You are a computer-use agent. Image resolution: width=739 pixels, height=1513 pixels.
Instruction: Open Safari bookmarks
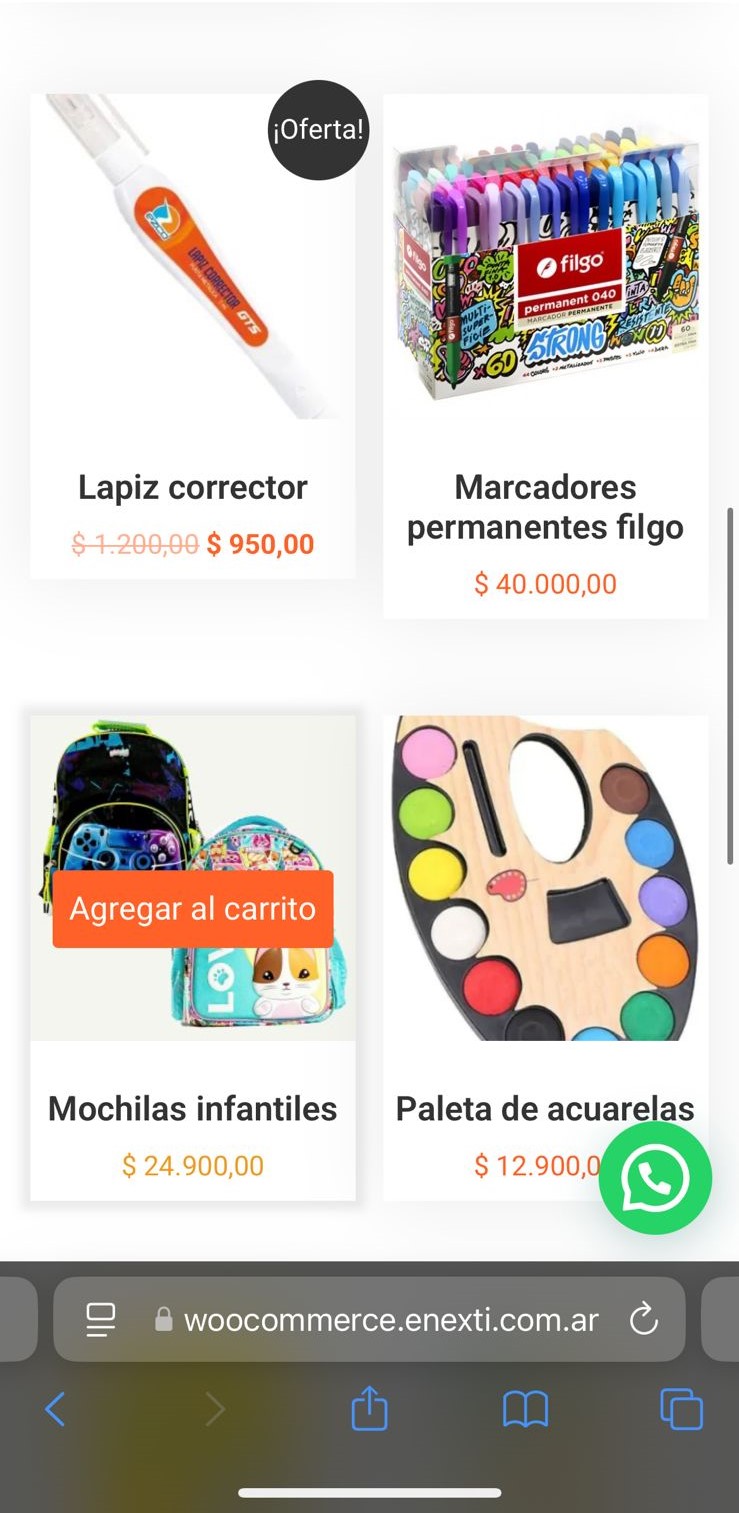tap(525, 1410)
